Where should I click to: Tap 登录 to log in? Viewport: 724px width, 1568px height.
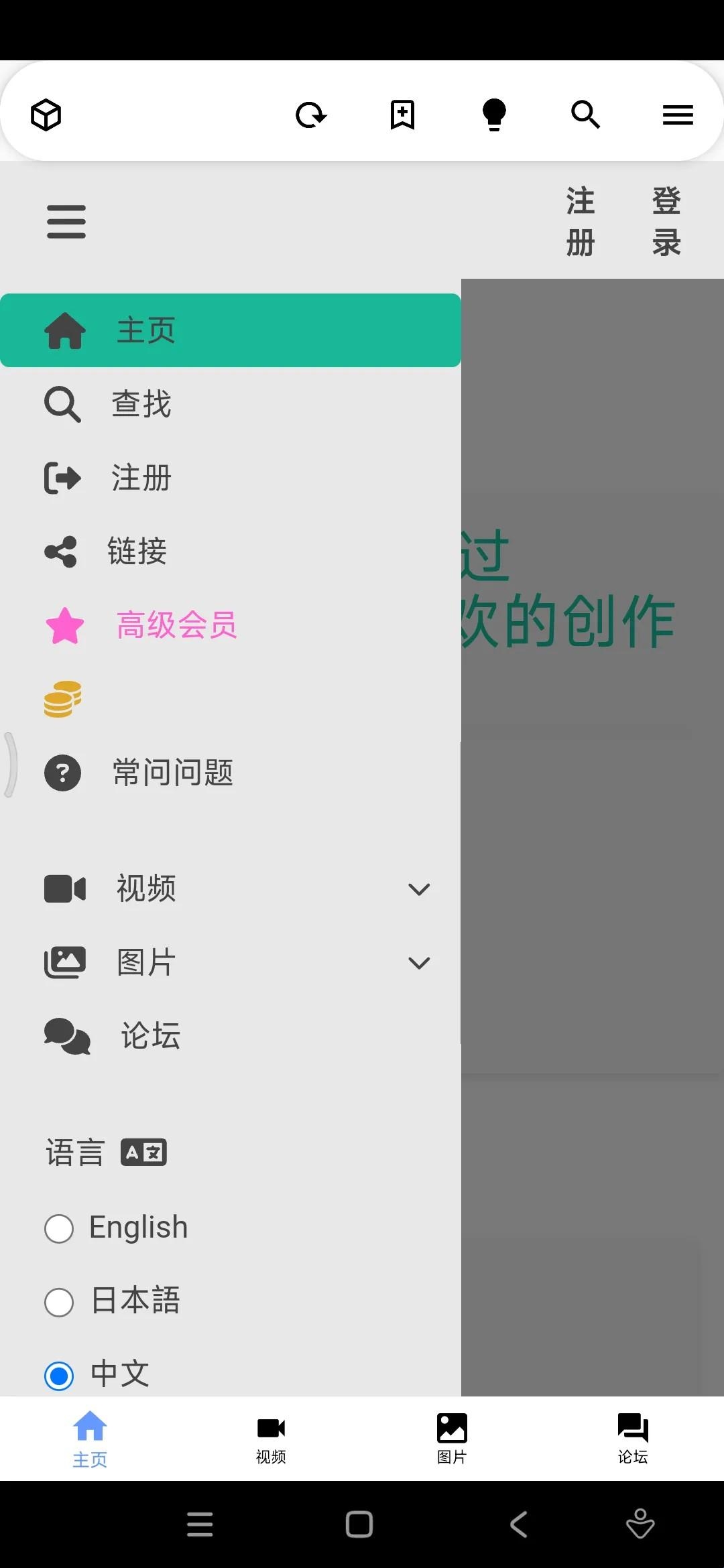point(666,222)
